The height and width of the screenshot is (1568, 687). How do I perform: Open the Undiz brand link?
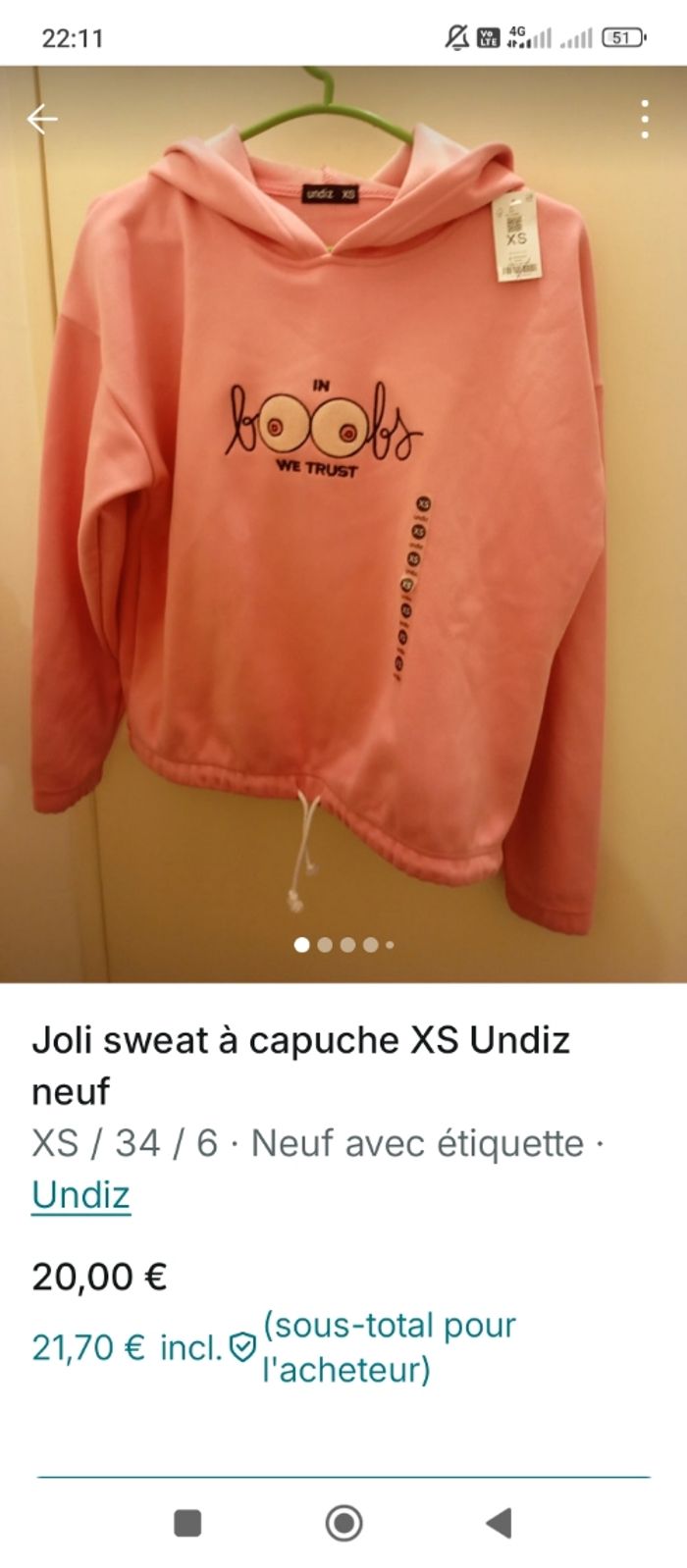(80, 1194)
